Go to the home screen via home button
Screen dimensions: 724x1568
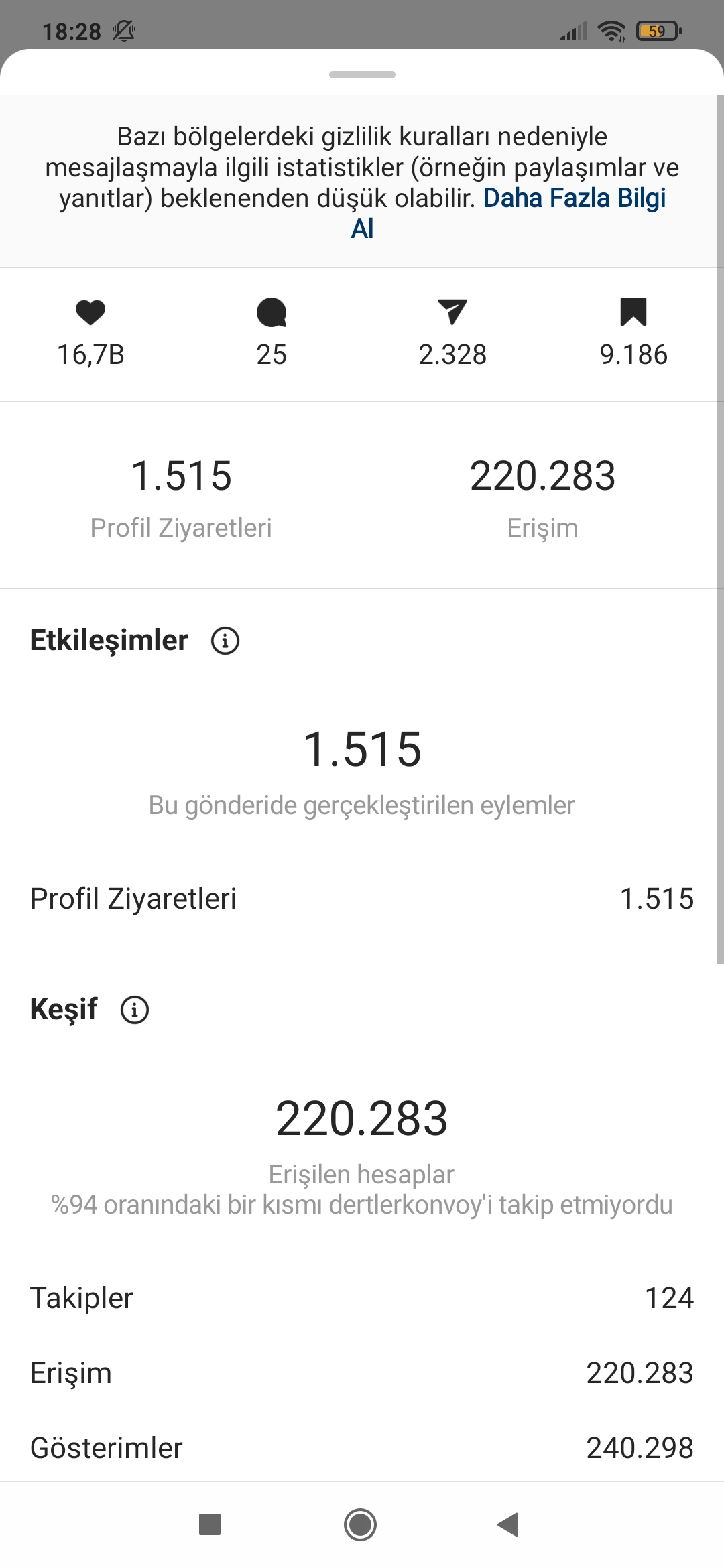(360, 1524)
